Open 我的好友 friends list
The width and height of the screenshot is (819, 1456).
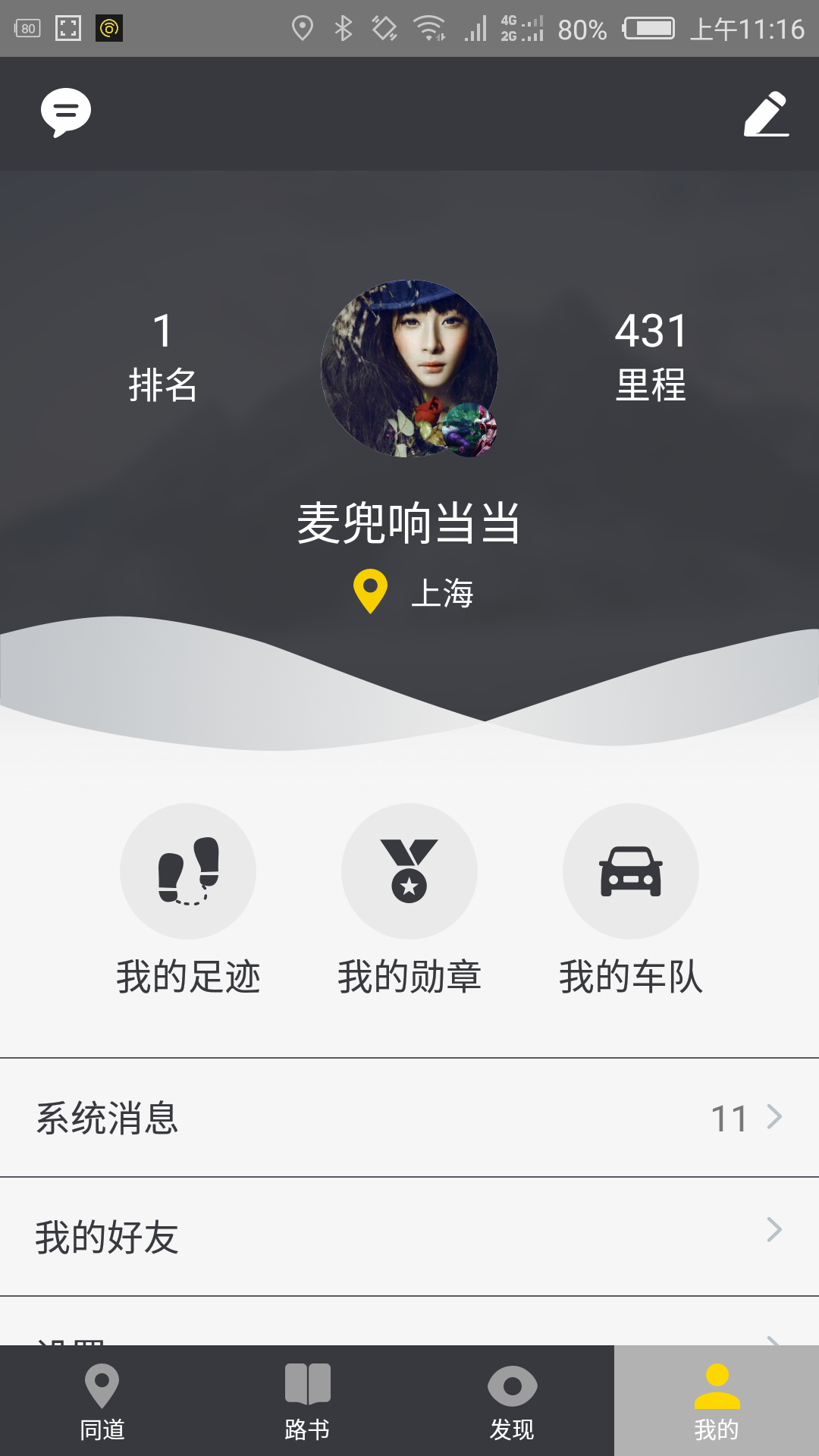(x=409, y=1237)
